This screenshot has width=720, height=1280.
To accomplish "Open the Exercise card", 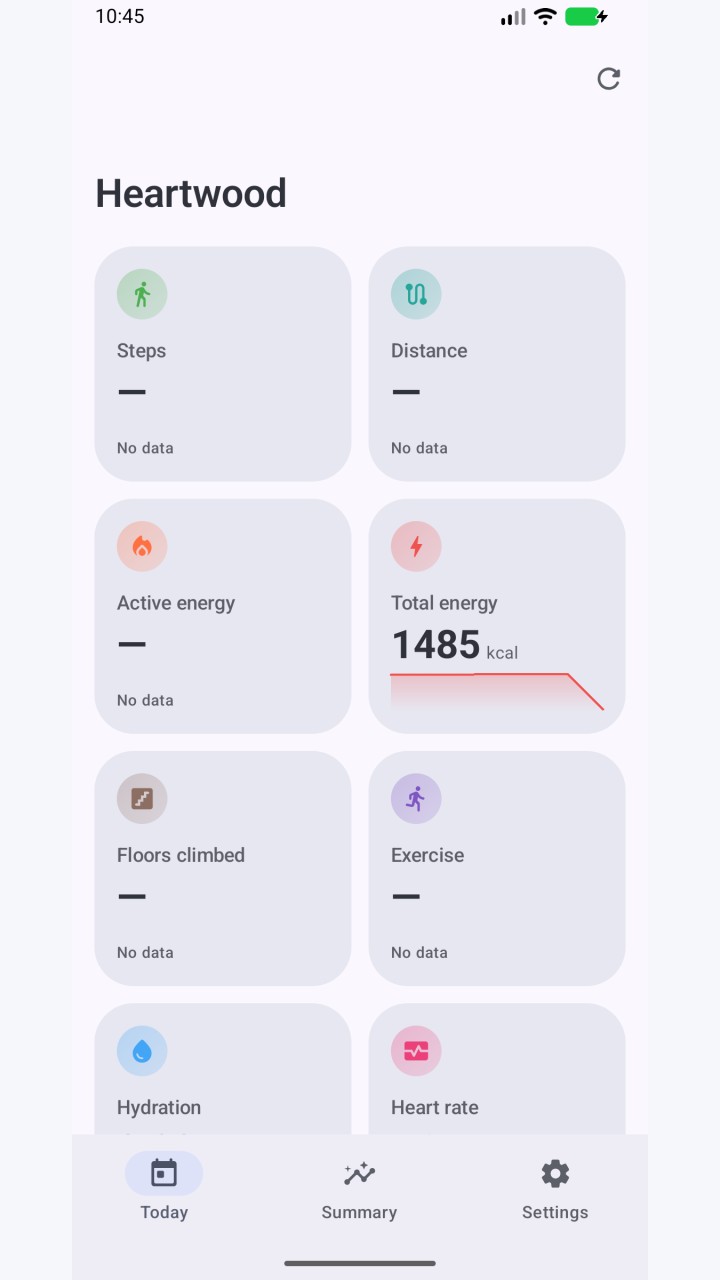I will [497, 868].
